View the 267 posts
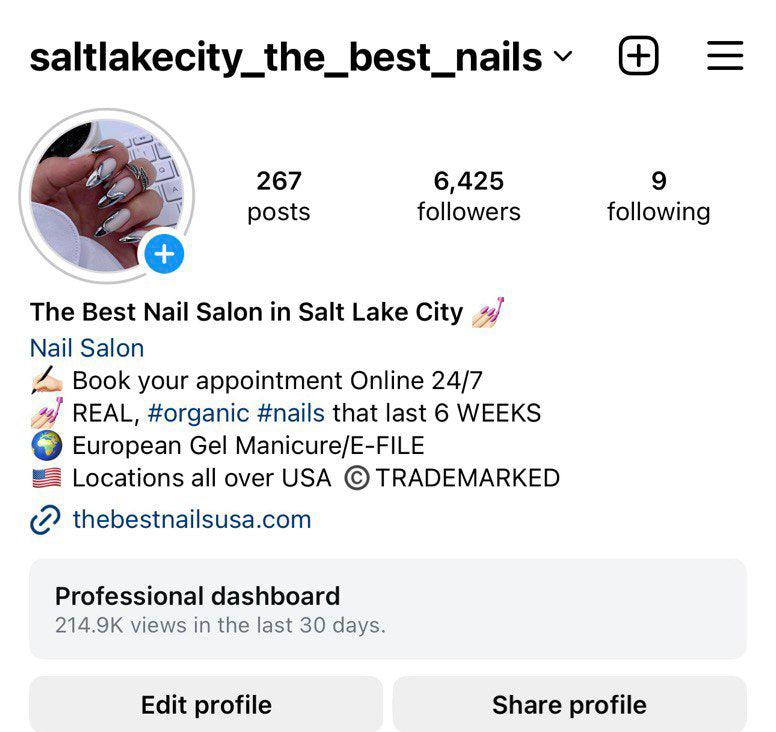The height and width of the screenshot is (732, 776). click(x=278, y=196)
